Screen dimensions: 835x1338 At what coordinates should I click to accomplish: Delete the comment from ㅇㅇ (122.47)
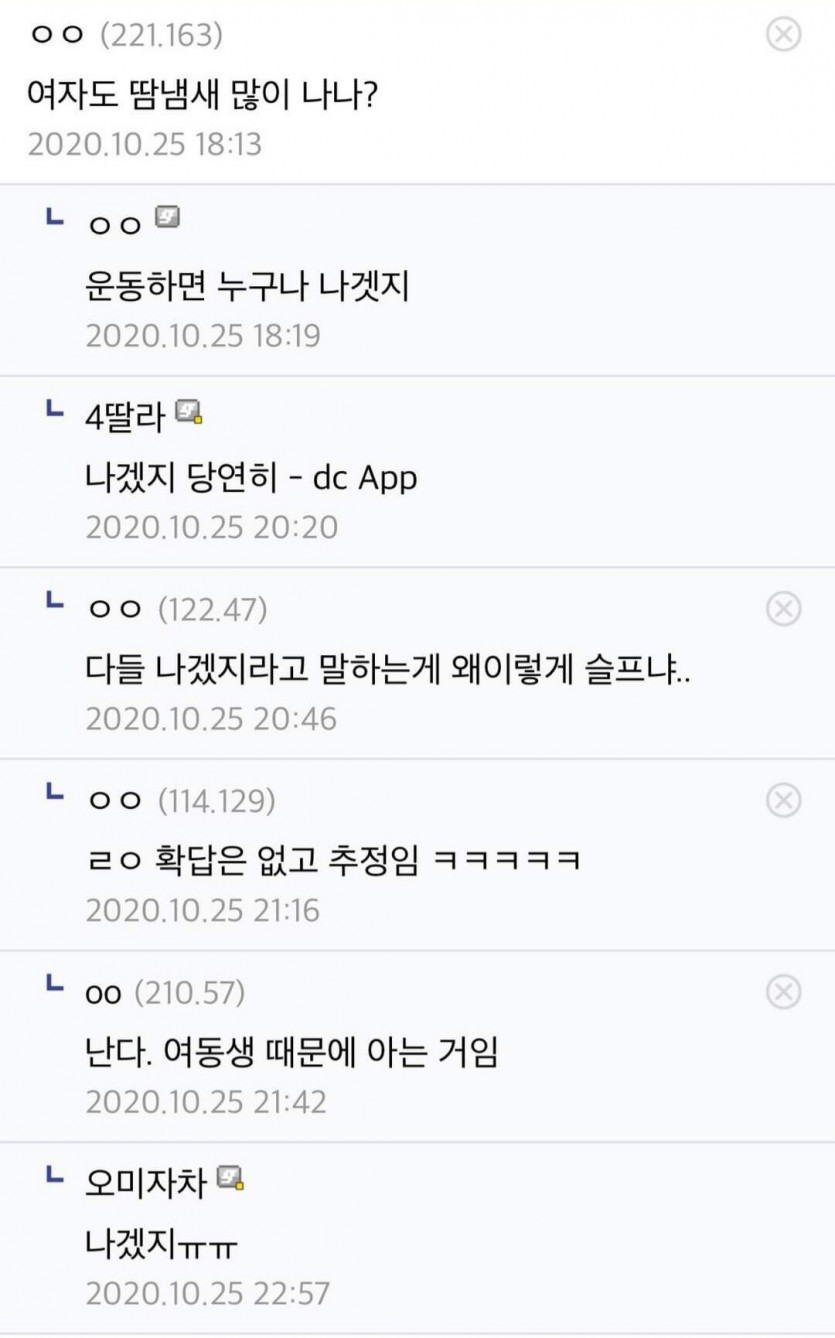(783, 608)
